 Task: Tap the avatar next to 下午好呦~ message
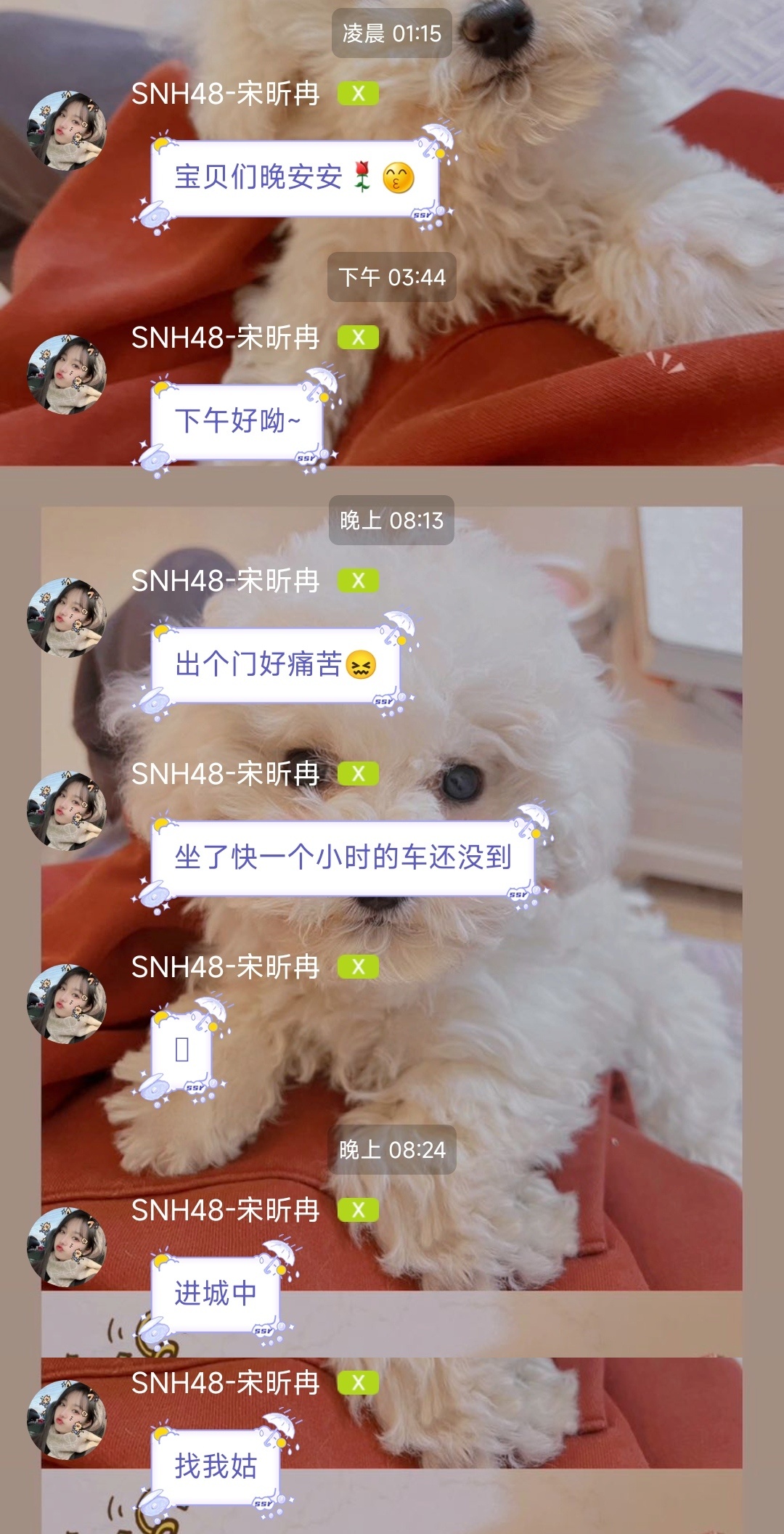point(66,375)
